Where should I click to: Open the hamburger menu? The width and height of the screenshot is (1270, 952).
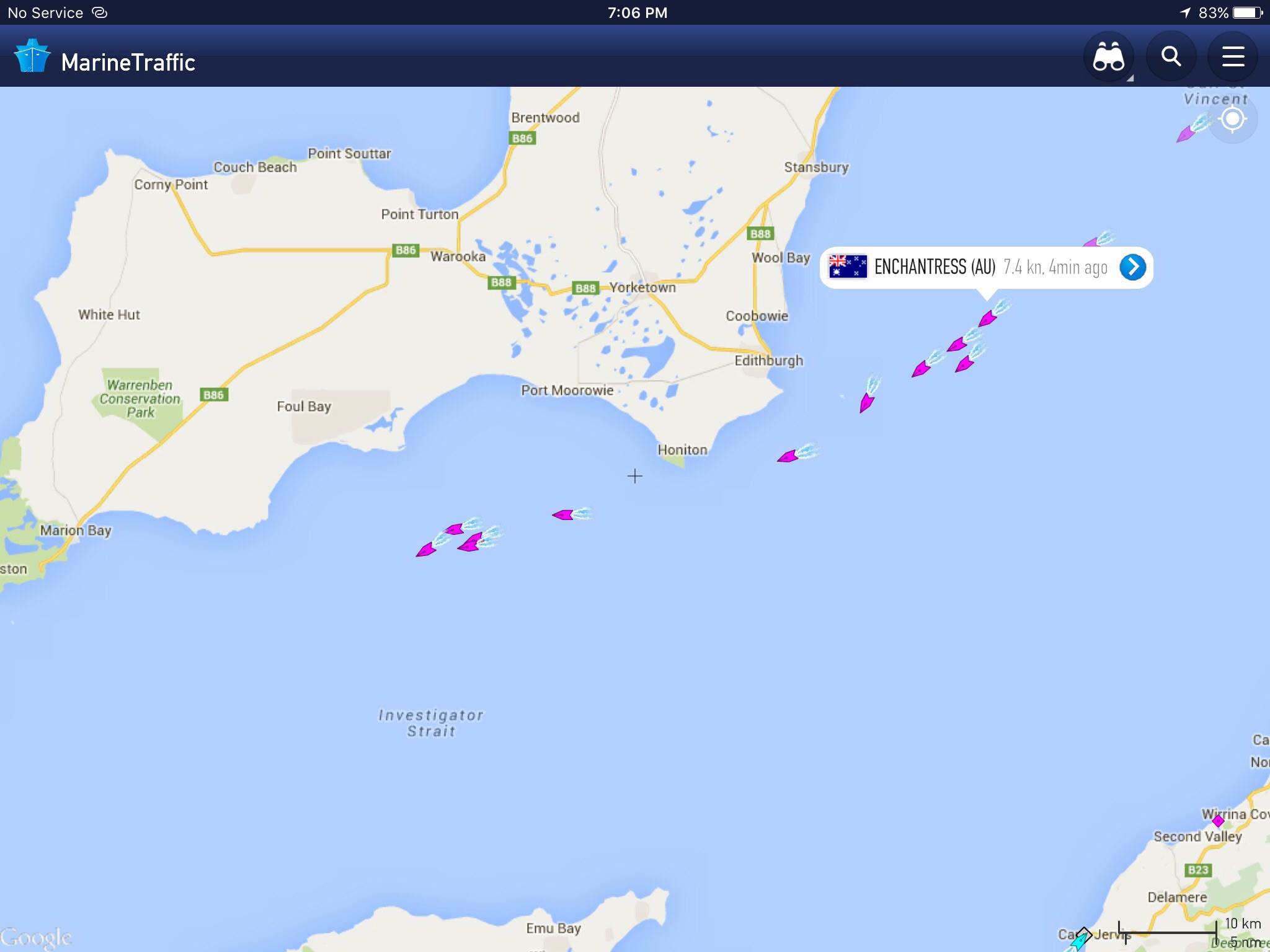coord(1233,57)
